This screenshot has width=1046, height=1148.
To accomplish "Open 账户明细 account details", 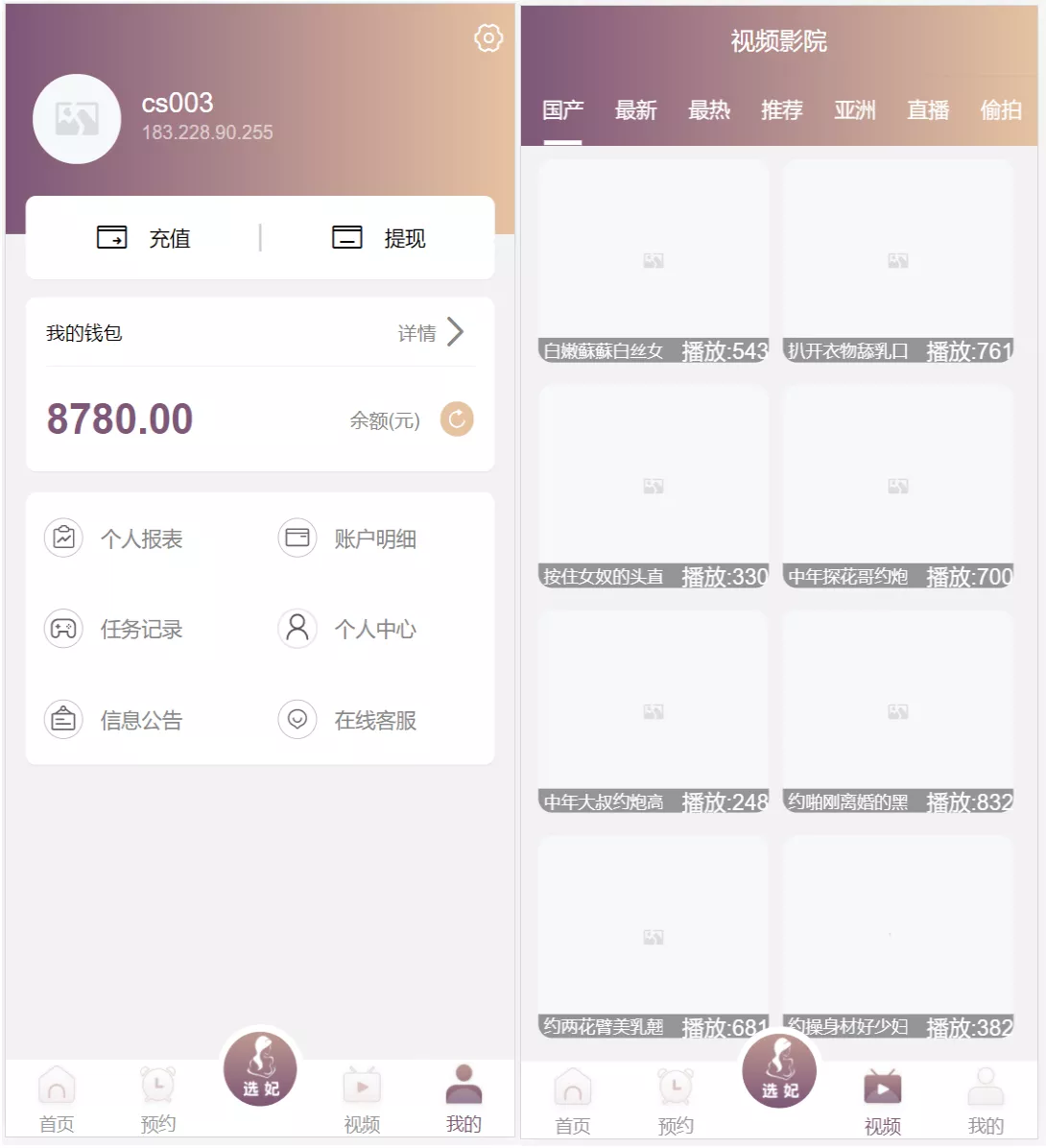I will point(347,538).
